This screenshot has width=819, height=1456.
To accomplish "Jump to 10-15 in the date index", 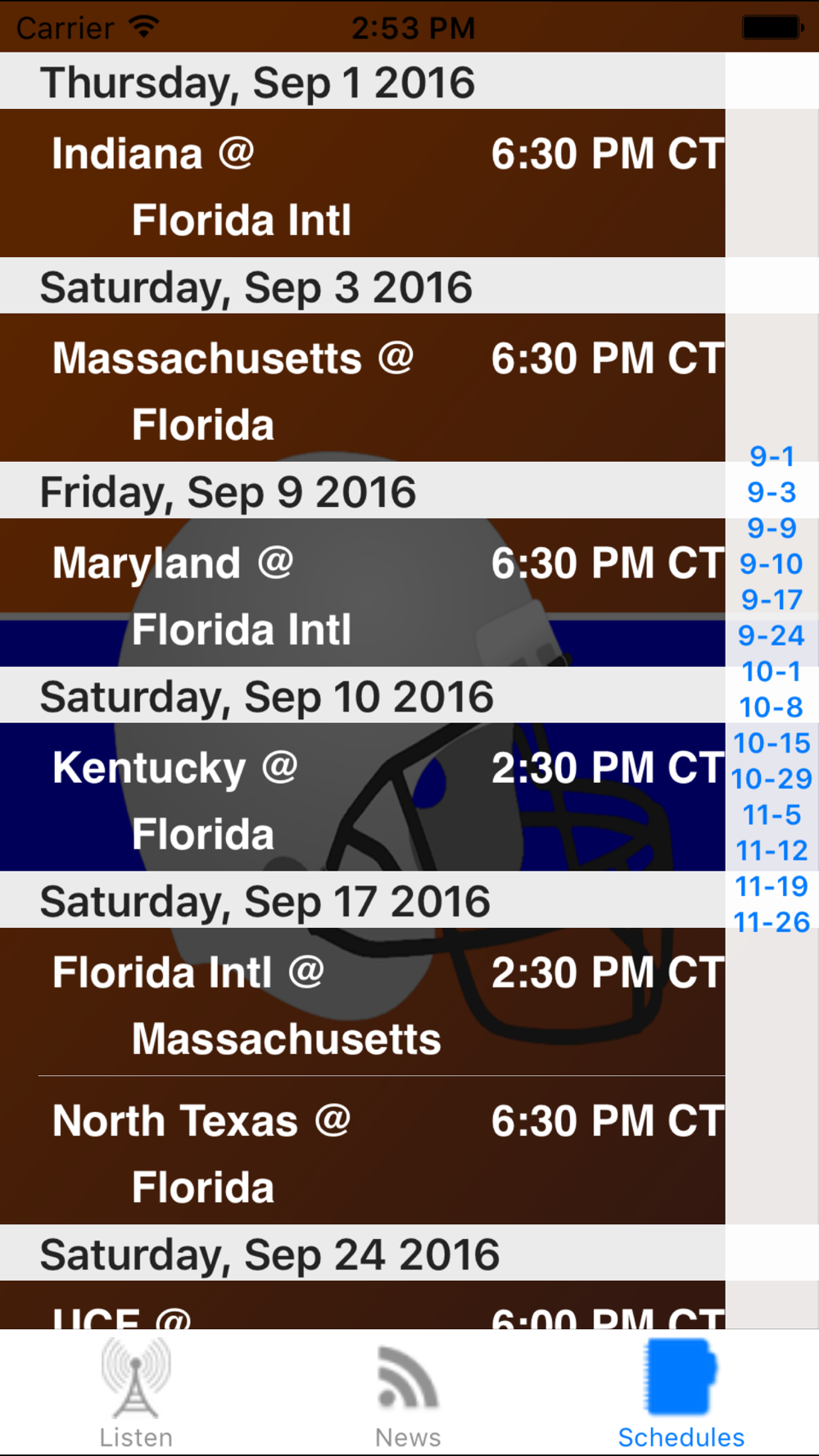I will (x=771, y=743).
